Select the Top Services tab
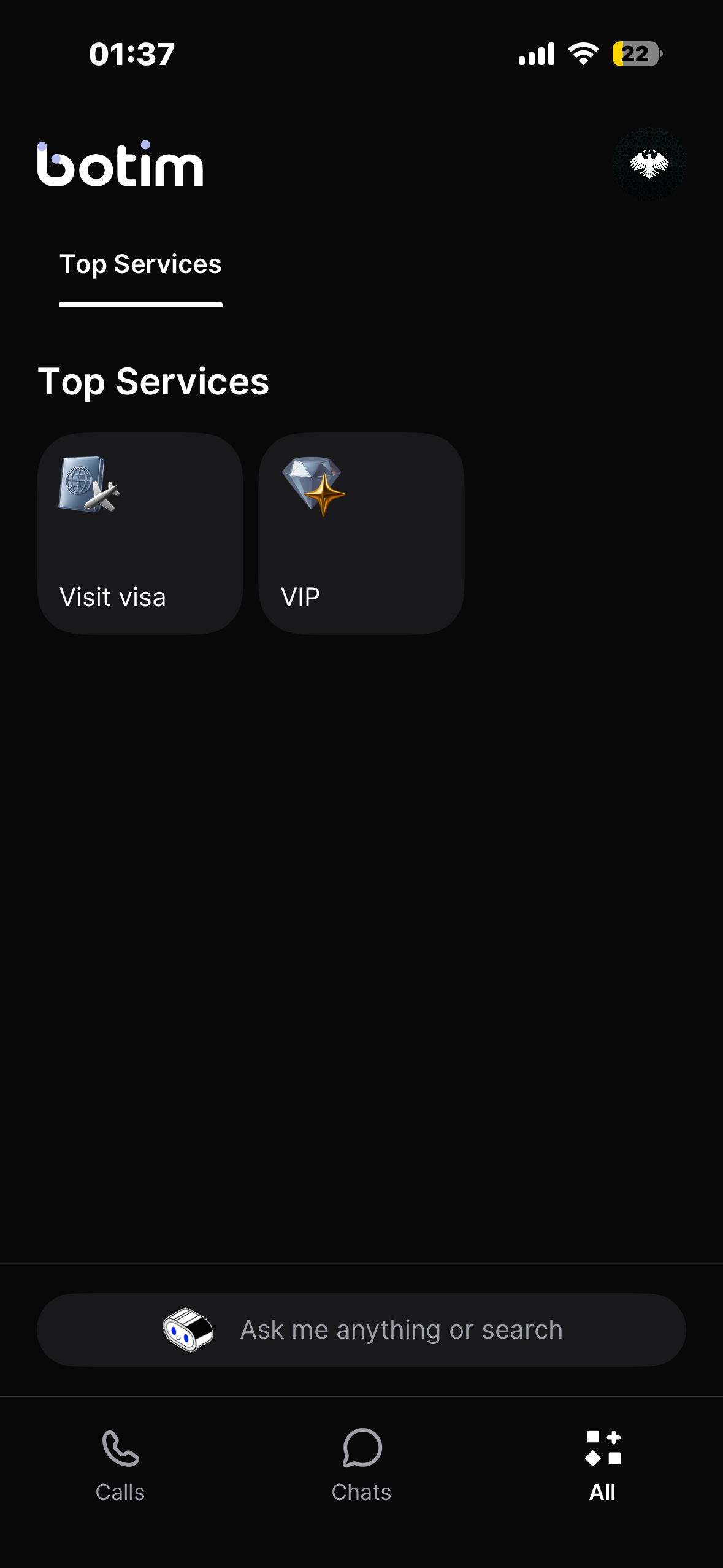The image size is (723, 1568). (x=140, y=265)
